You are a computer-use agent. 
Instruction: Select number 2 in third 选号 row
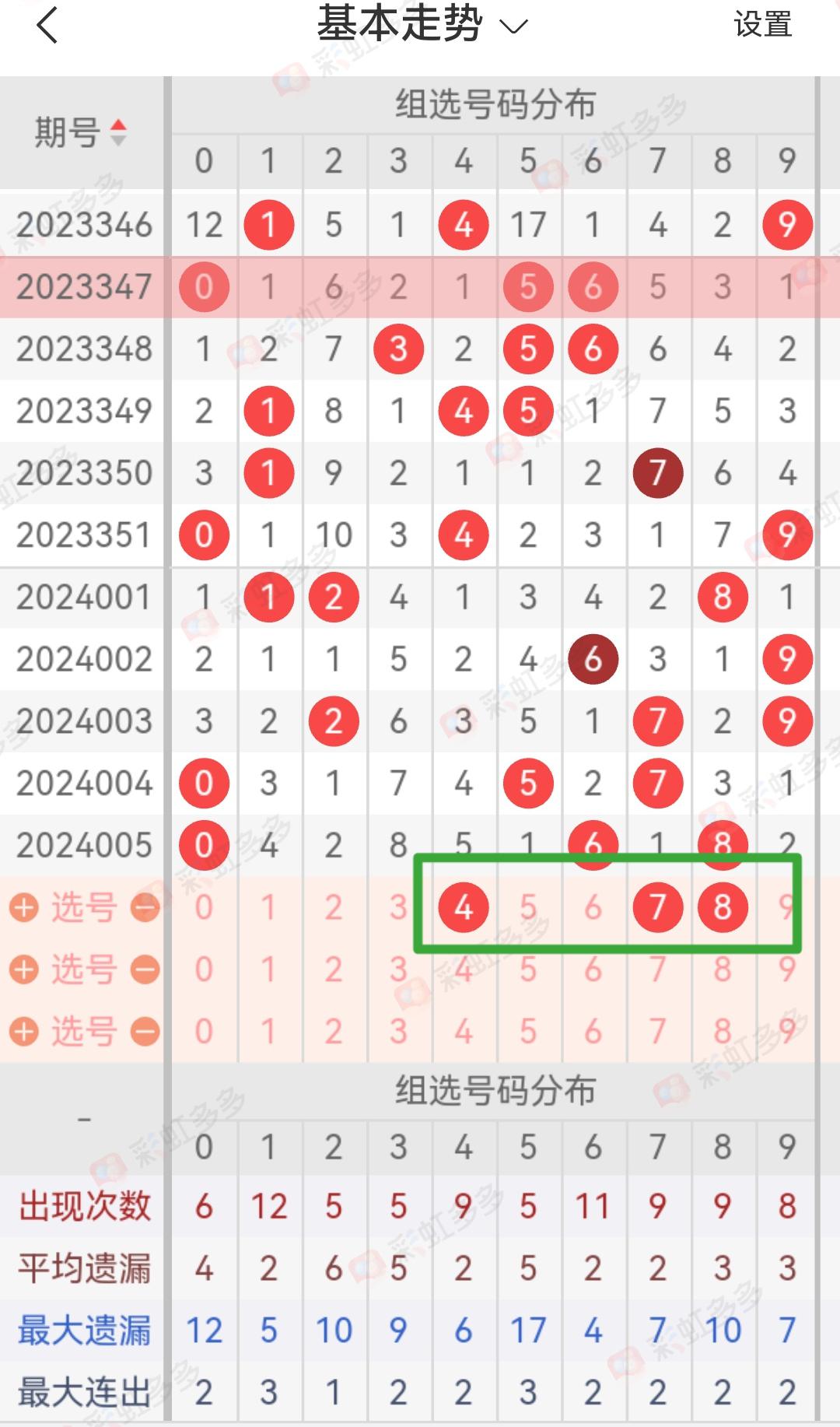(x=334, y=1032)
